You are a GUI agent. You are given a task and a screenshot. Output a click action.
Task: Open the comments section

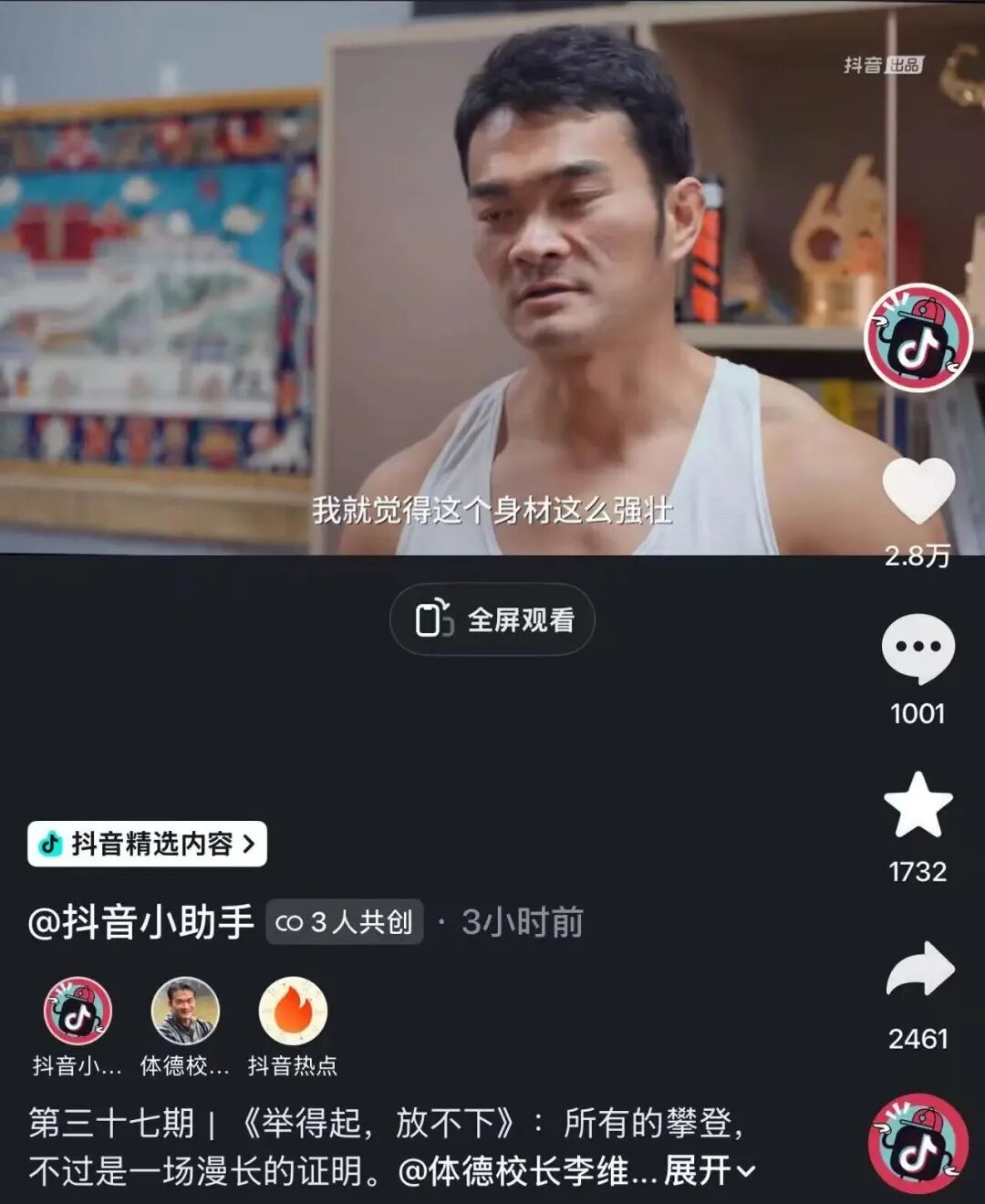coord(918,649)
